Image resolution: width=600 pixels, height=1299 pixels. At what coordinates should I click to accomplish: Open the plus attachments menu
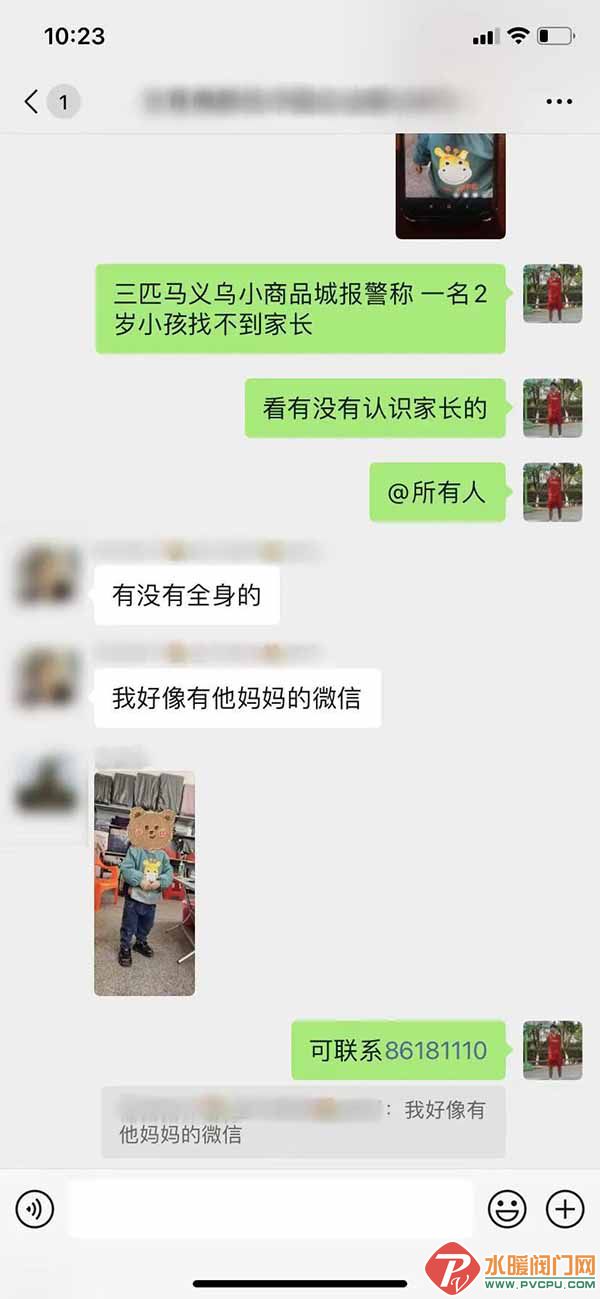tap(565, 1210)
